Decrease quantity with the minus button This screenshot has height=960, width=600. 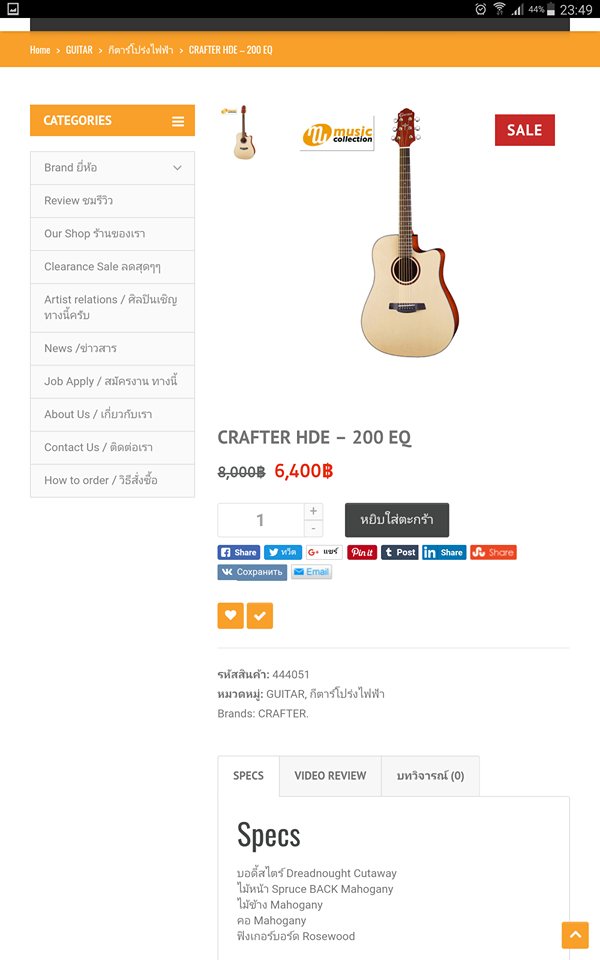pos(313,528)
